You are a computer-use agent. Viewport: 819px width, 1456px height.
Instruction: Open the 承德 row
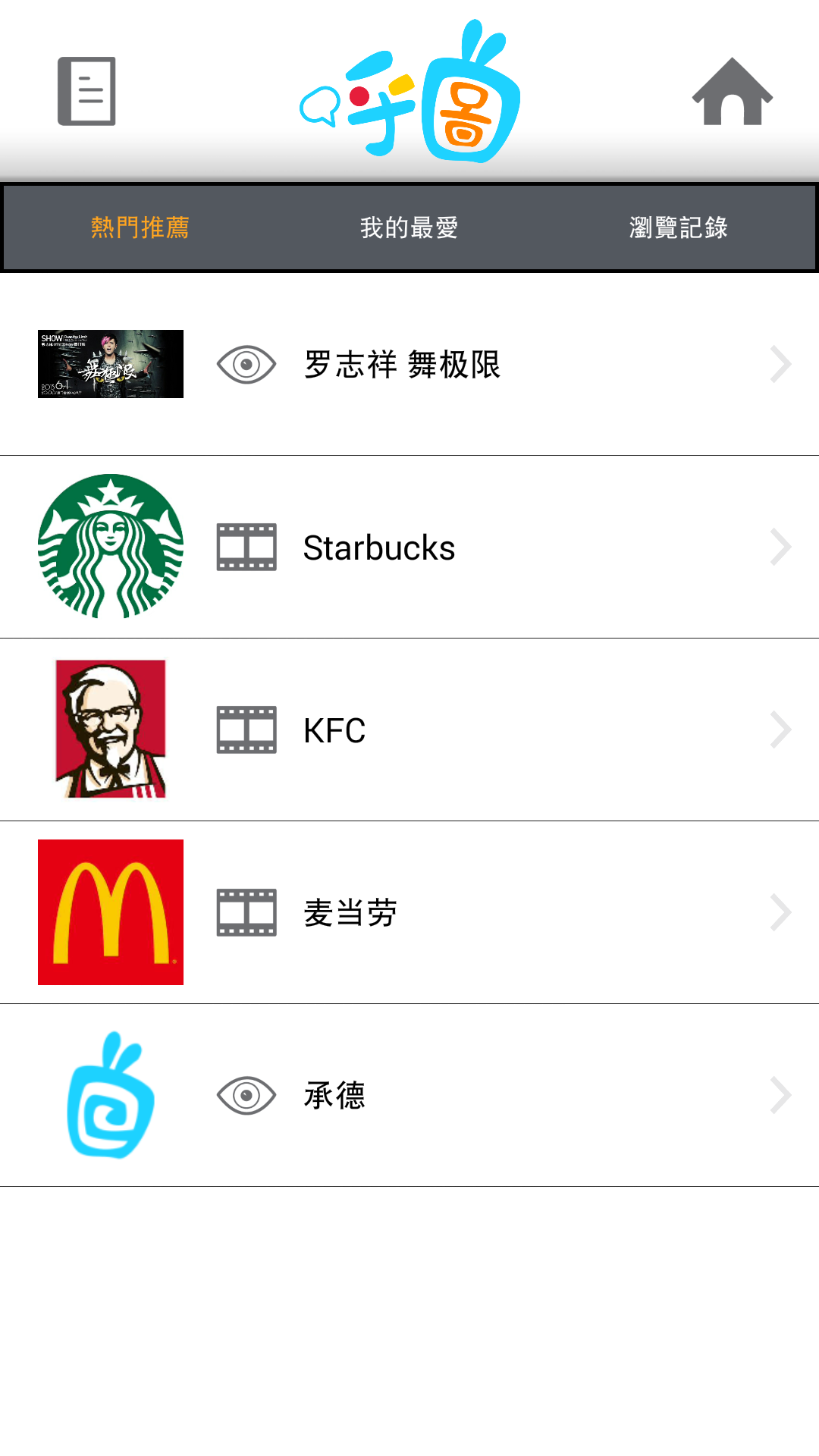(409, 1096)
